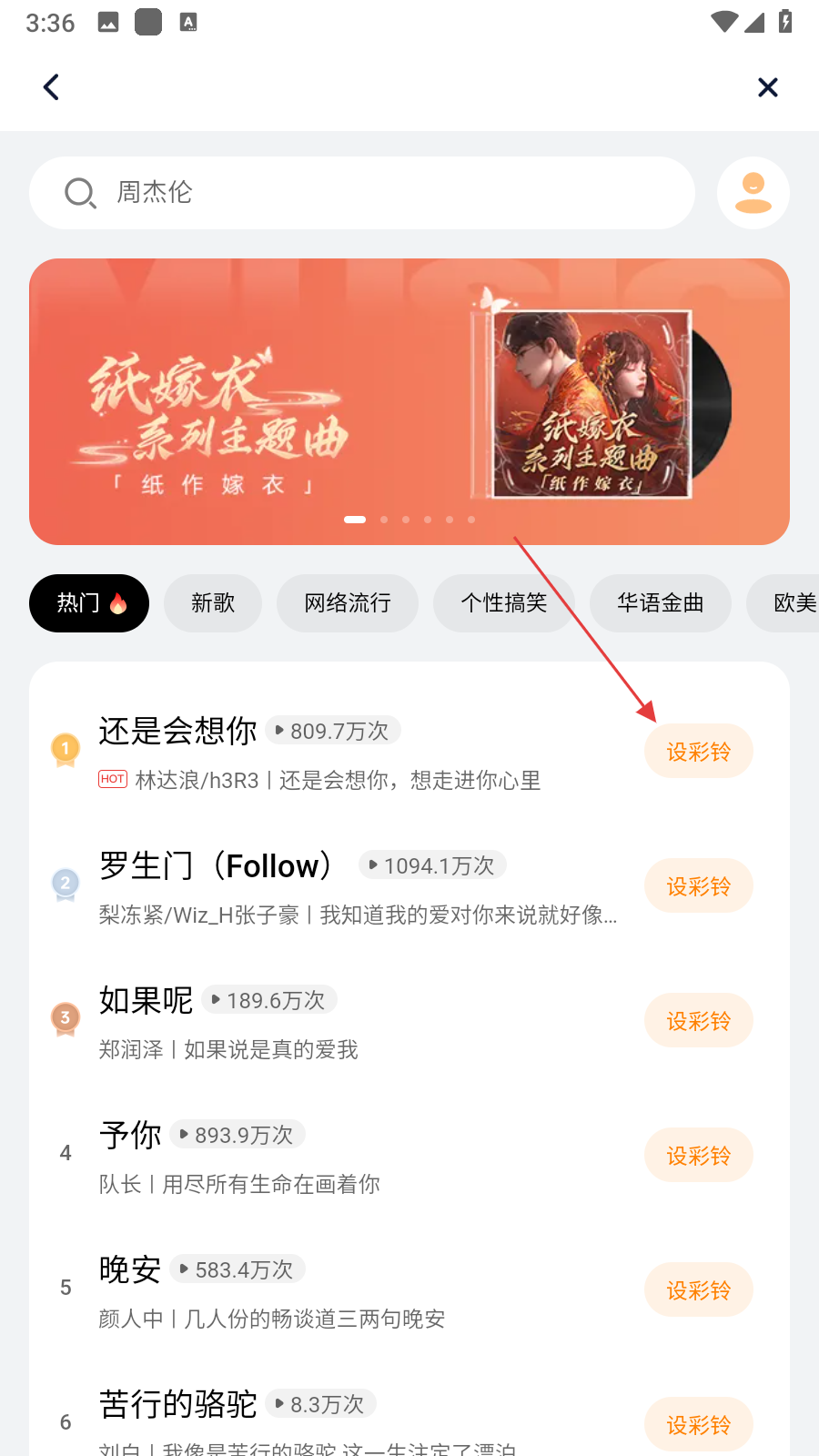Switch to the 华语金曲 category
This screenshot has width=819, height=1456.
[x=660, y=603]
